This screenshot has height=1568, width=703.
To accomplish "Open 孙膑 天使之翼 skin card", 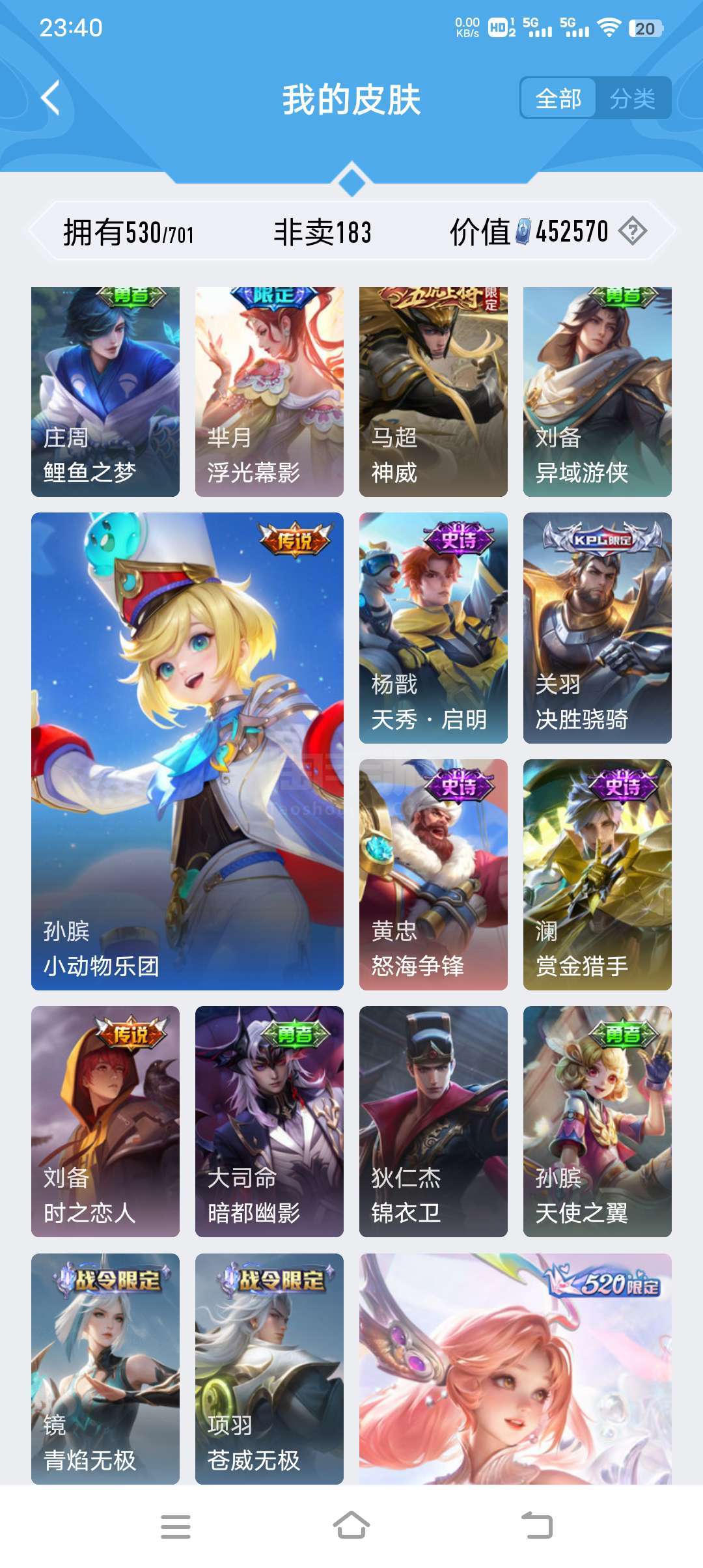I will (598, 1121).
